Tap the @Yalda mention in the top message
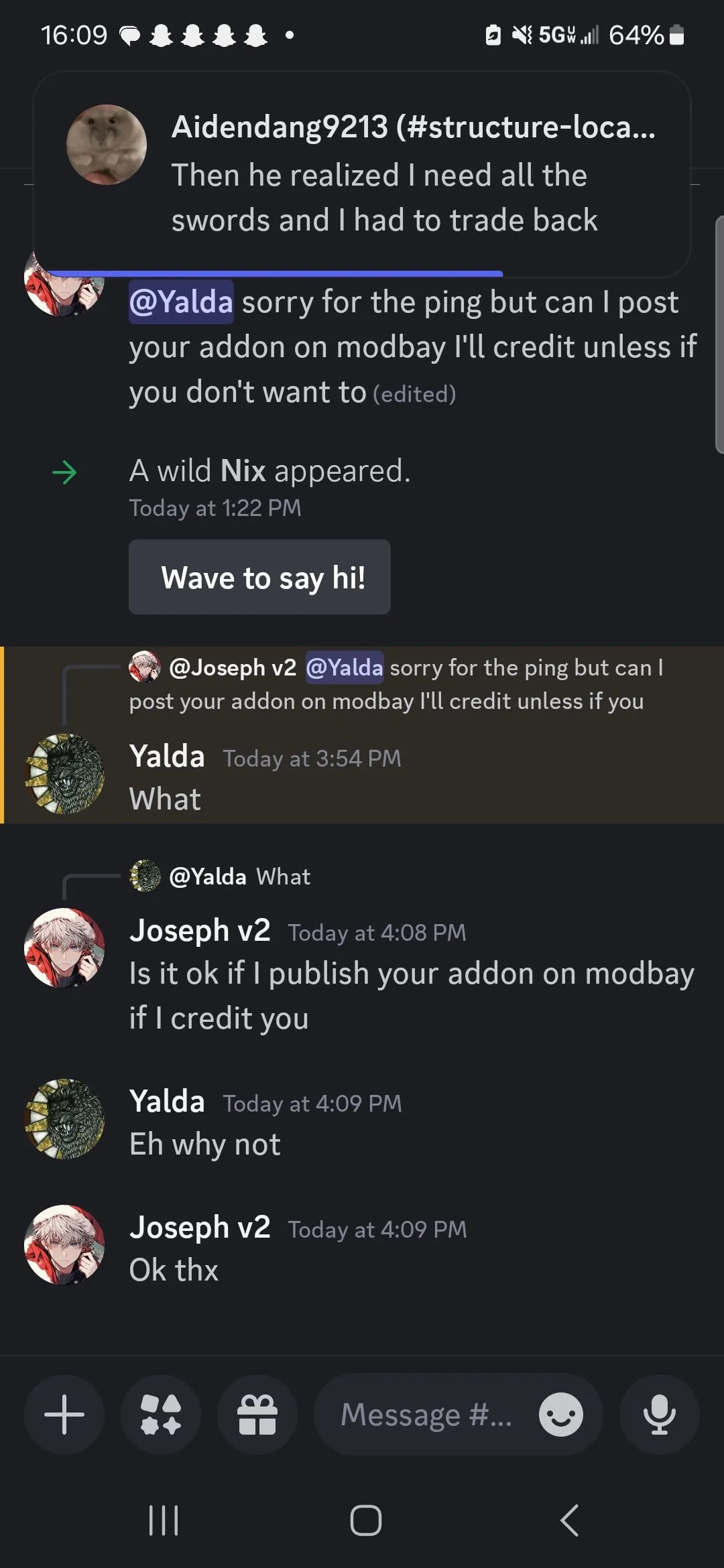Screen dimensions: 724x1568 coord(181,302)
